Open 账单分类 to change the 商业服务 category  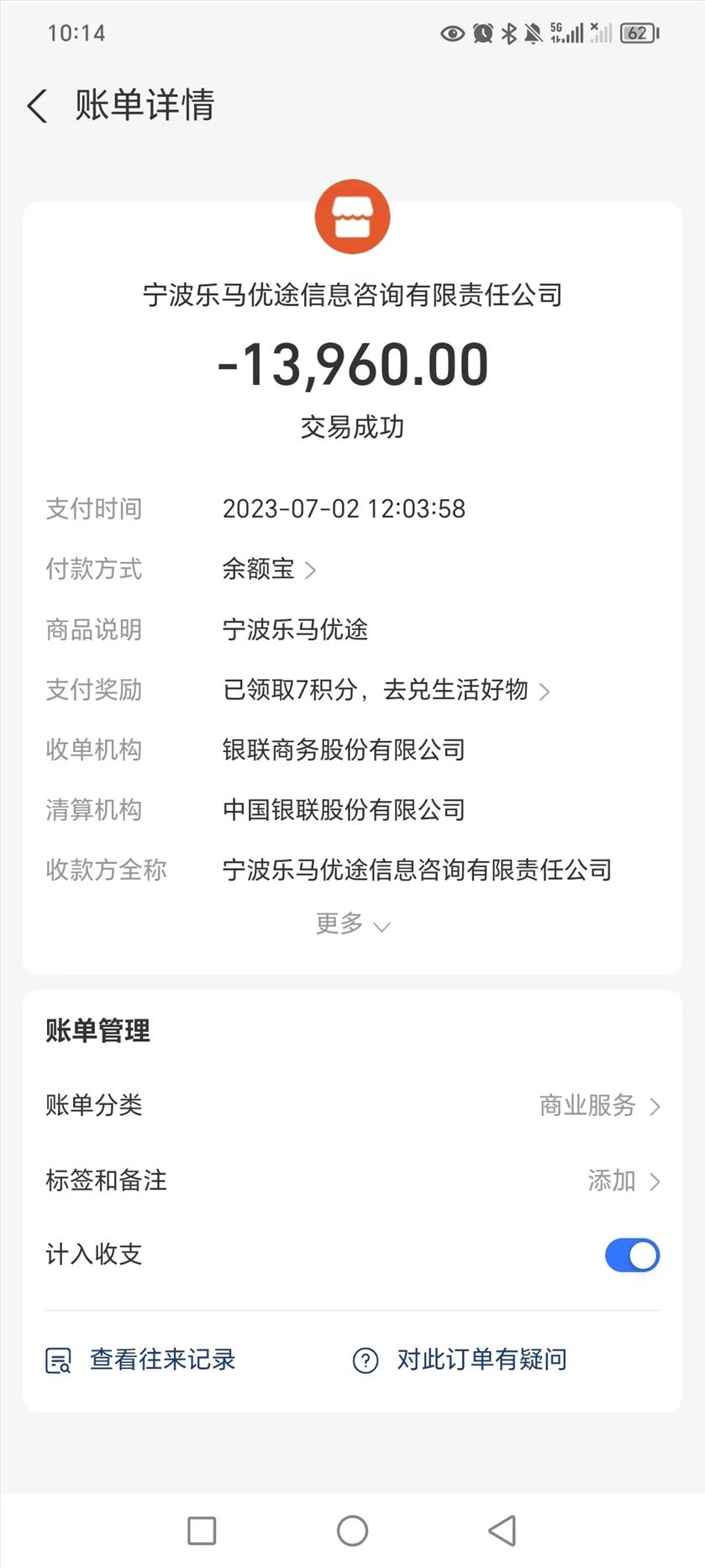tap(352, 1105)
